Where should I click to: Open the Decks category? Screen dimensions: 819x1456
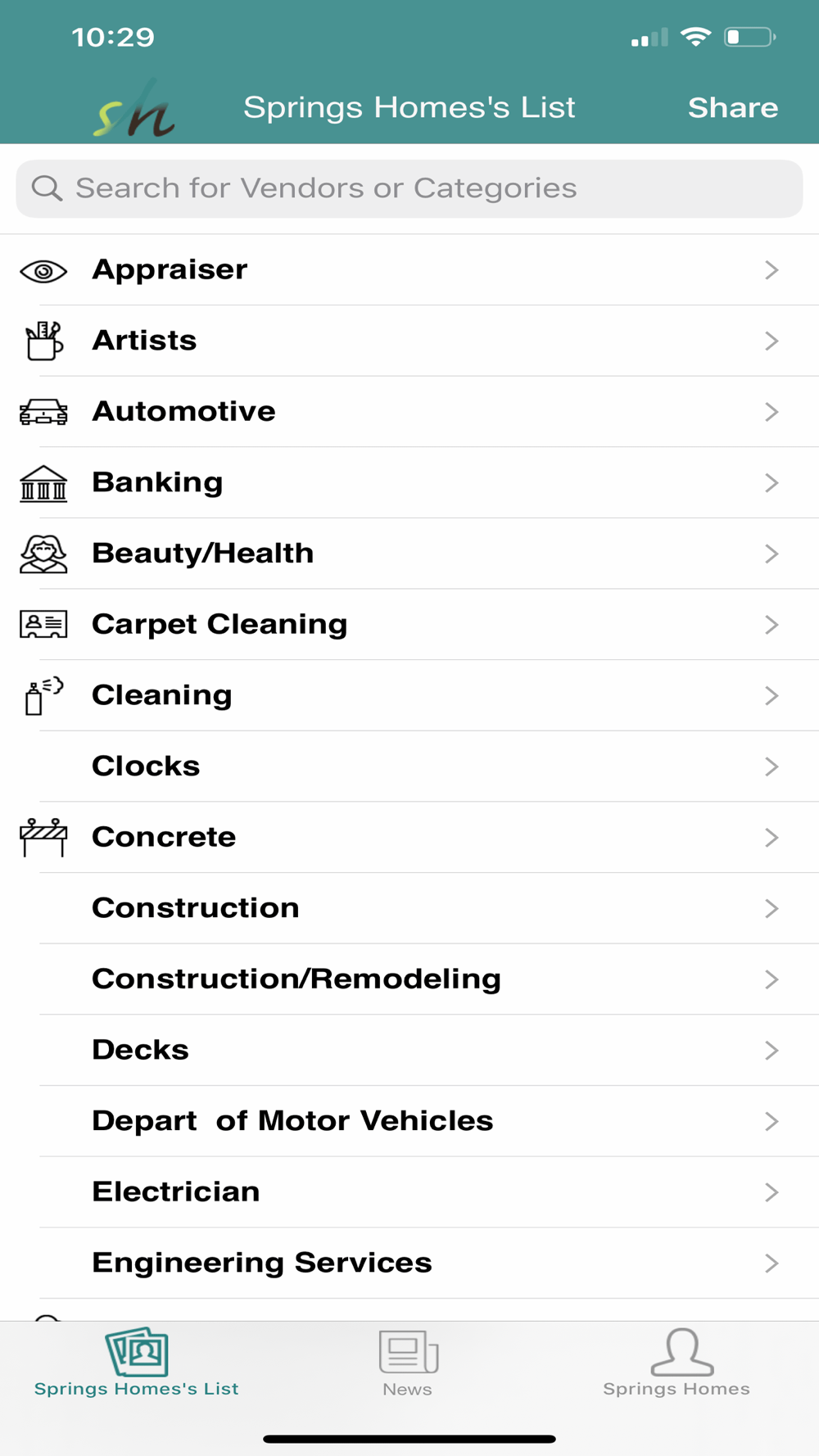point(409,1050)
